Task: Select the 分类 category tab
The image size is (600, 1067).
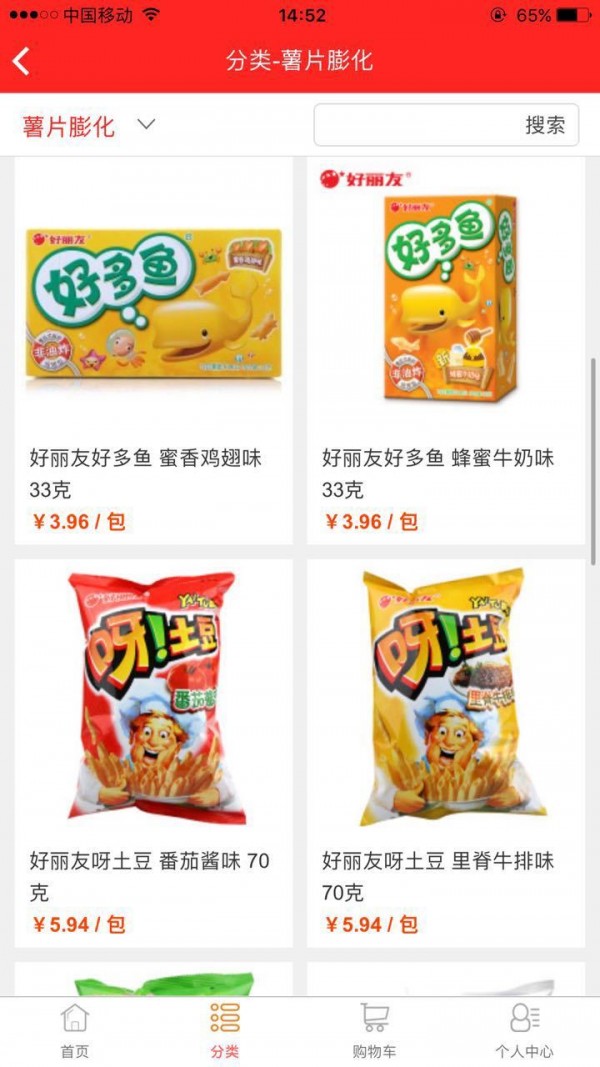Action: click(225, 1030)
